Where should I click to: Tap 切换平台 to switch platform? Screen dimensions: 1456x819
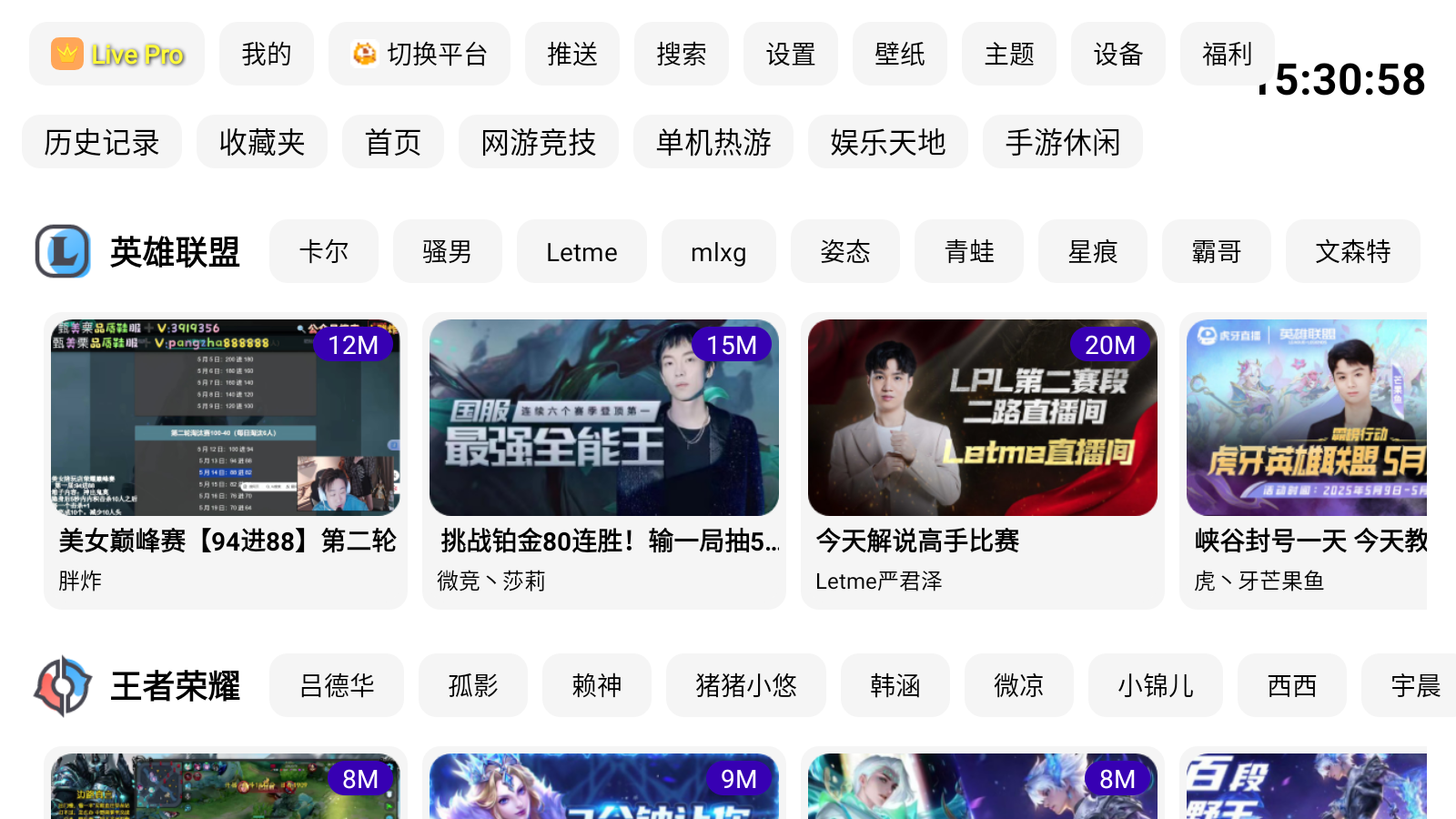[420, 55]
